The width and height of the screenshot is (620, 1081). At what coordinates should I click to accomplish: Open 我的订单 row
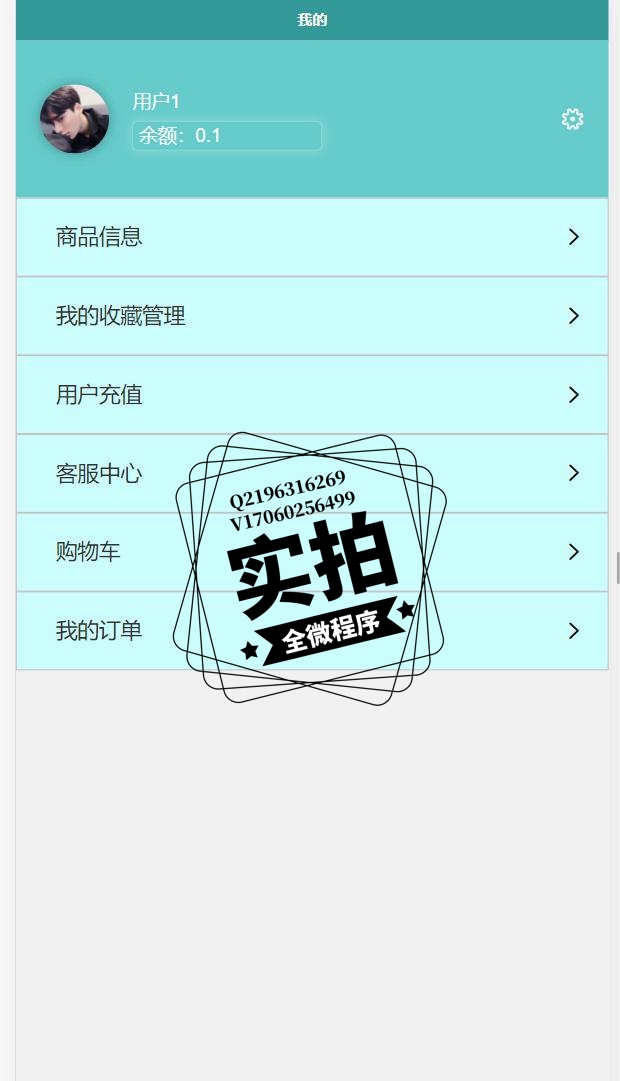[100, 631]
